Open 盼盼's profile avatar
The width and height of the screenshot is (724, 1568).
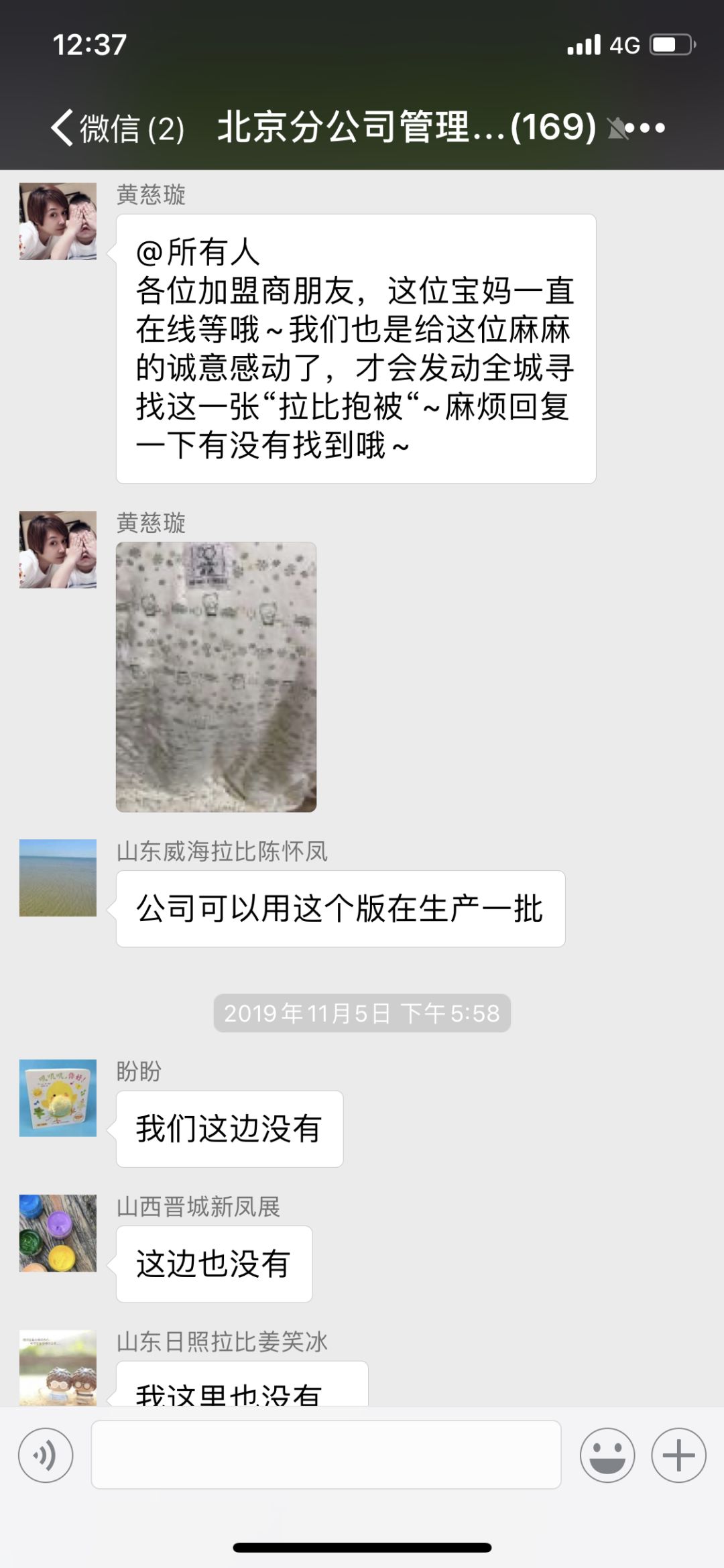point(58,1098)
